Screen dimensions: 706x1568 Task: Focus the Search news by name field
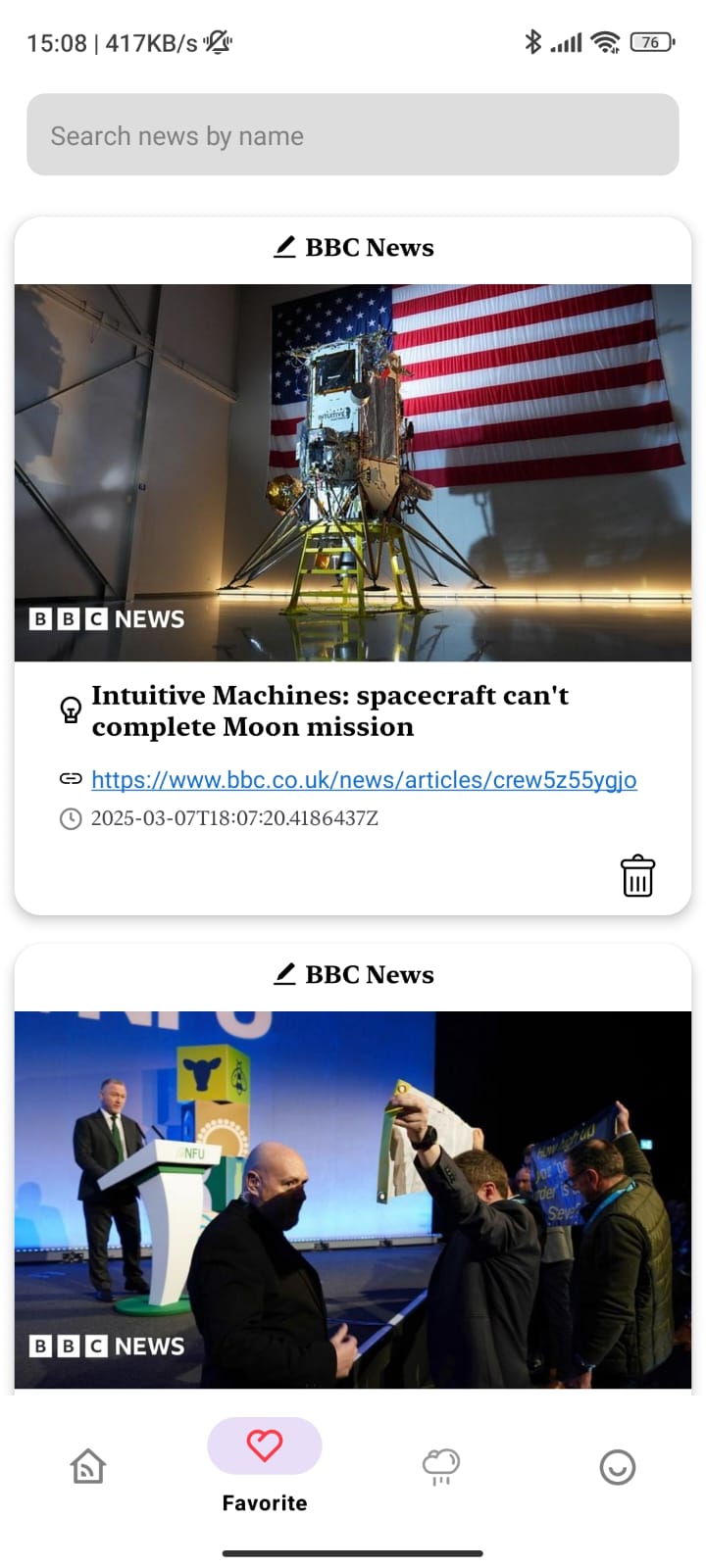pos(352,135)
